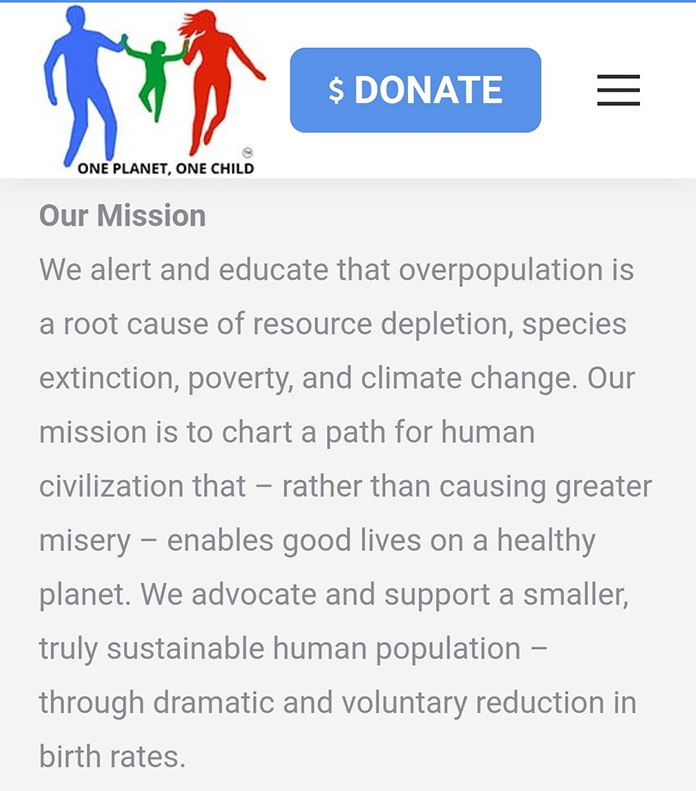Tap the Donate button

click(415, 90)
